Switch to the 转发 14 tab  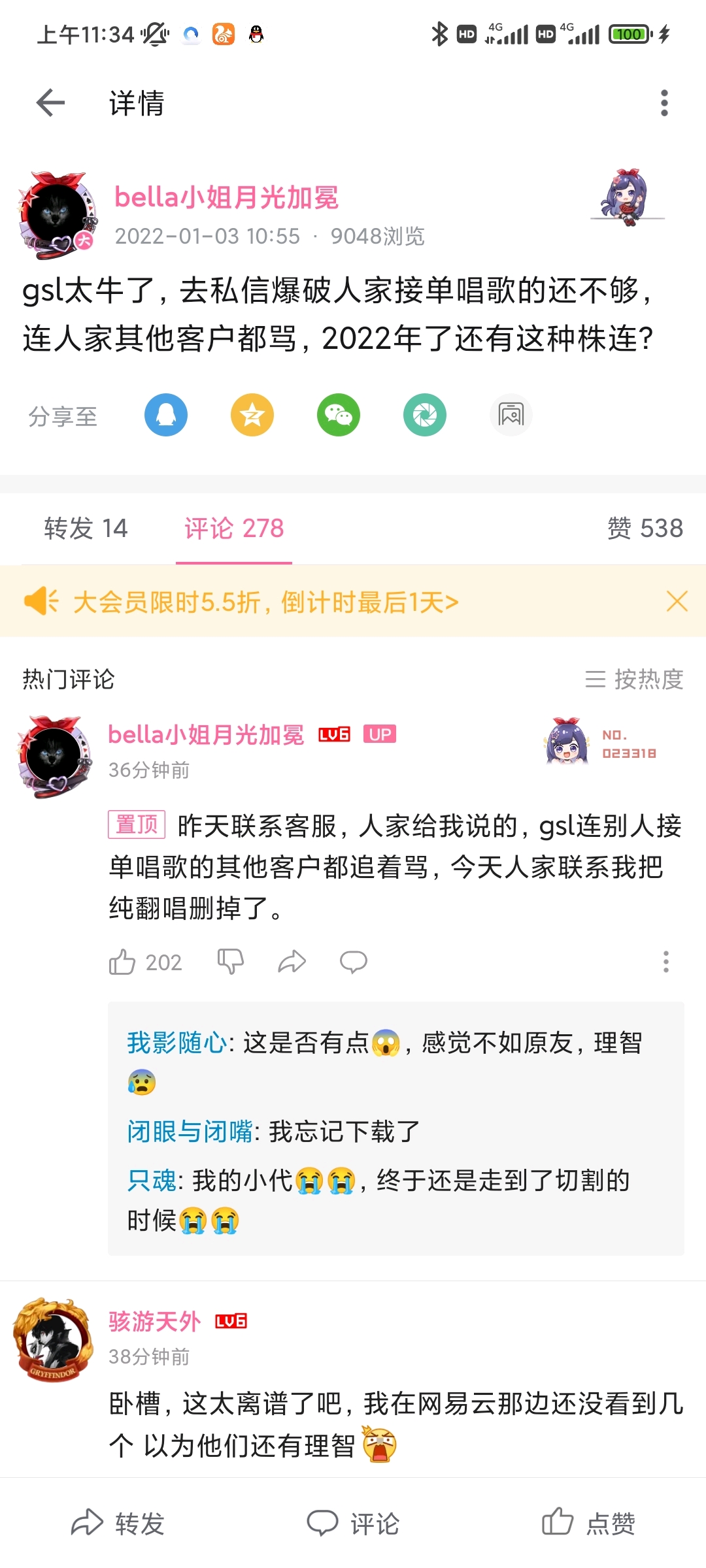(x=86, y=528)
